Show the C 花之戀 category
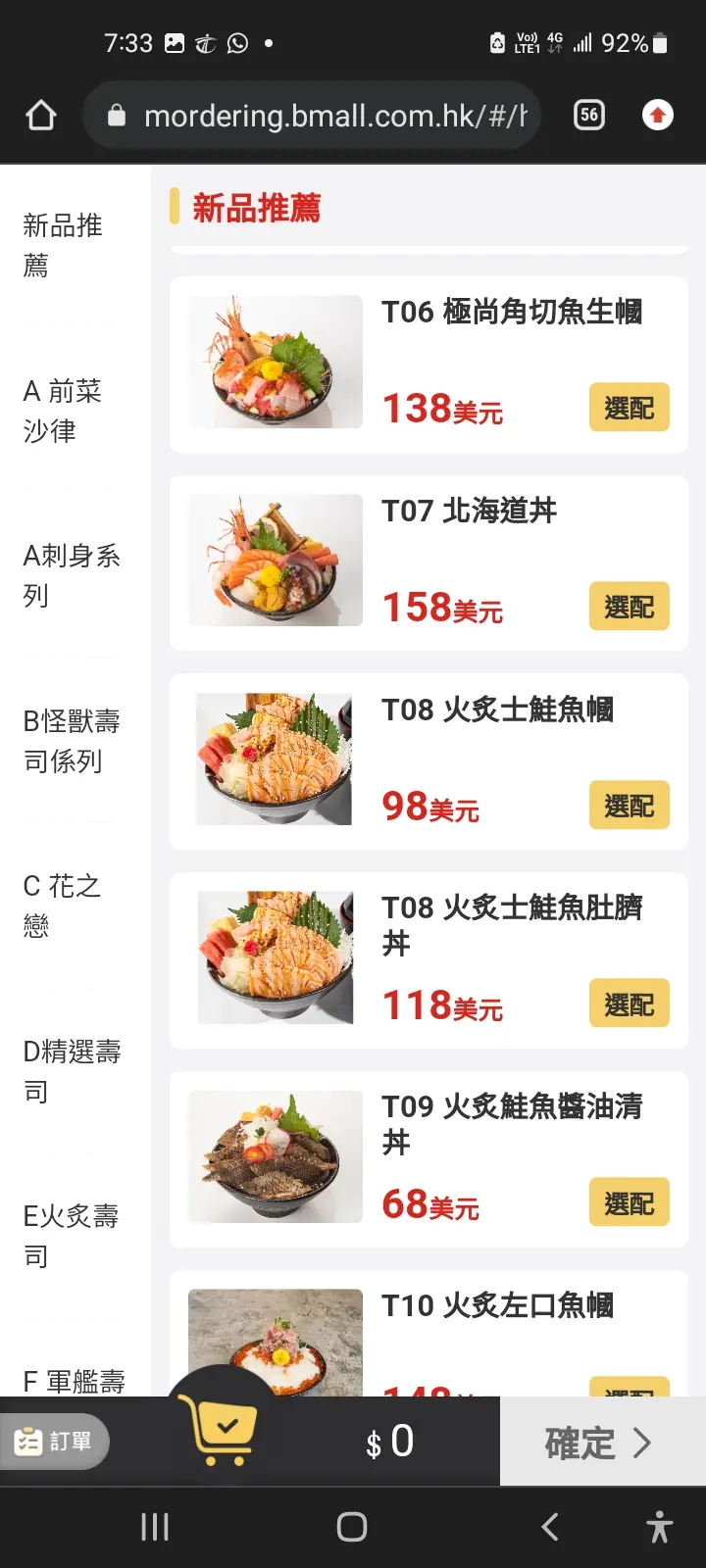The height and width of the screenshot is (1568, 706). (x=61, y=906)
